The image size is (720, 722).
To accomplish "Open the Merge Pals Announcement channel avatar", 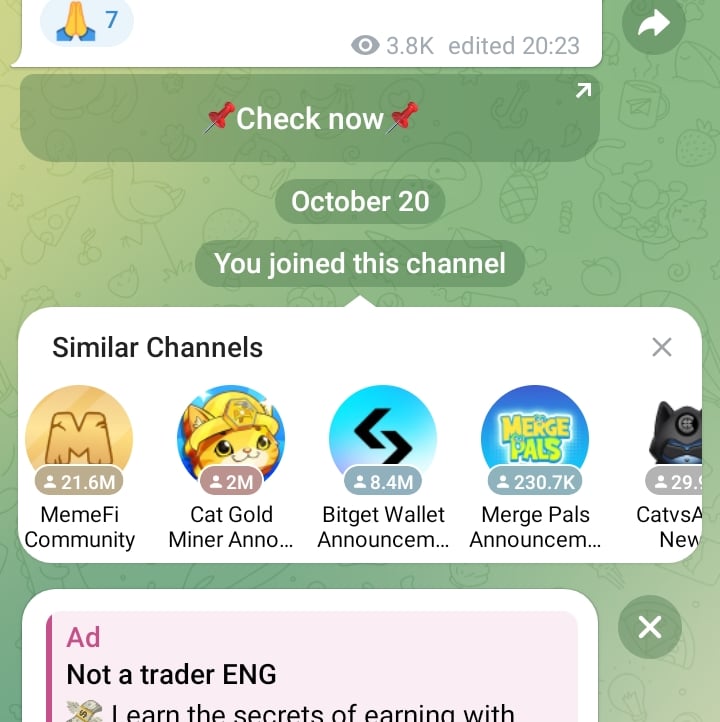I will point(535,432).
